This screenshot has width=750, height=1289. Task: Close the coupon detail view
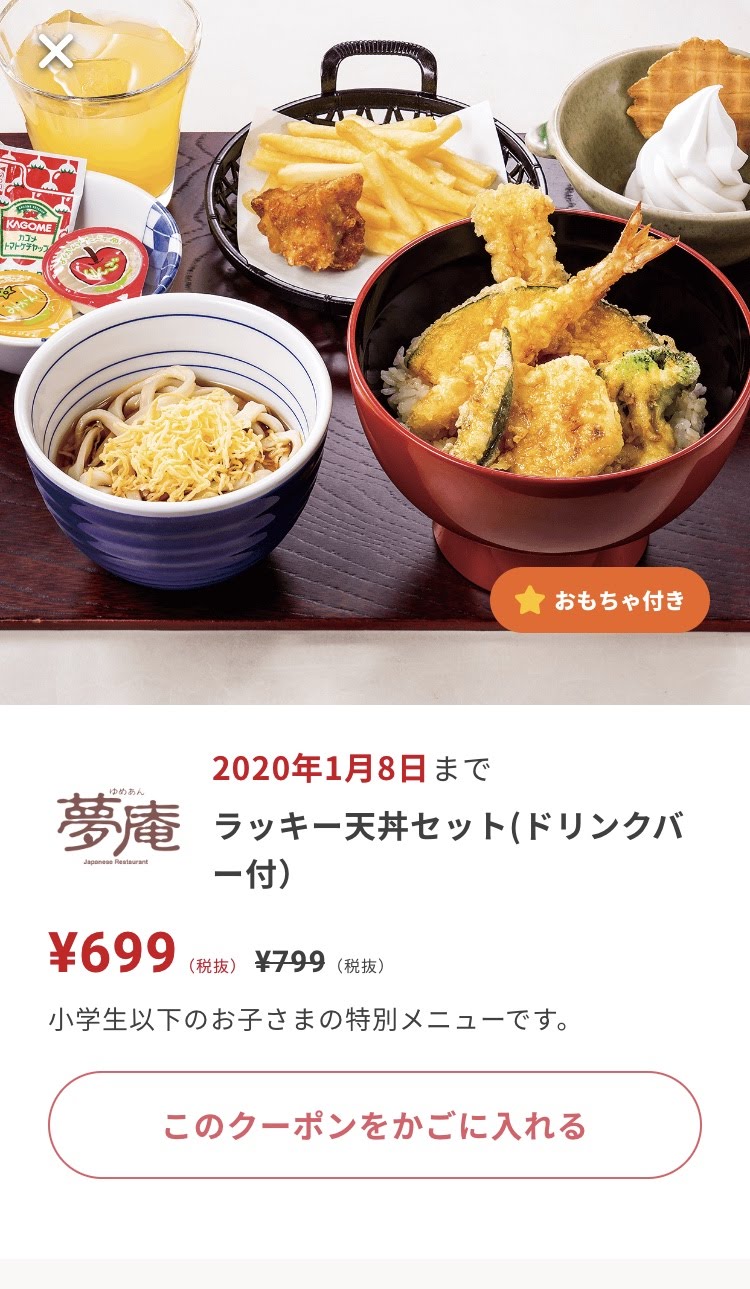coord(55,51)
